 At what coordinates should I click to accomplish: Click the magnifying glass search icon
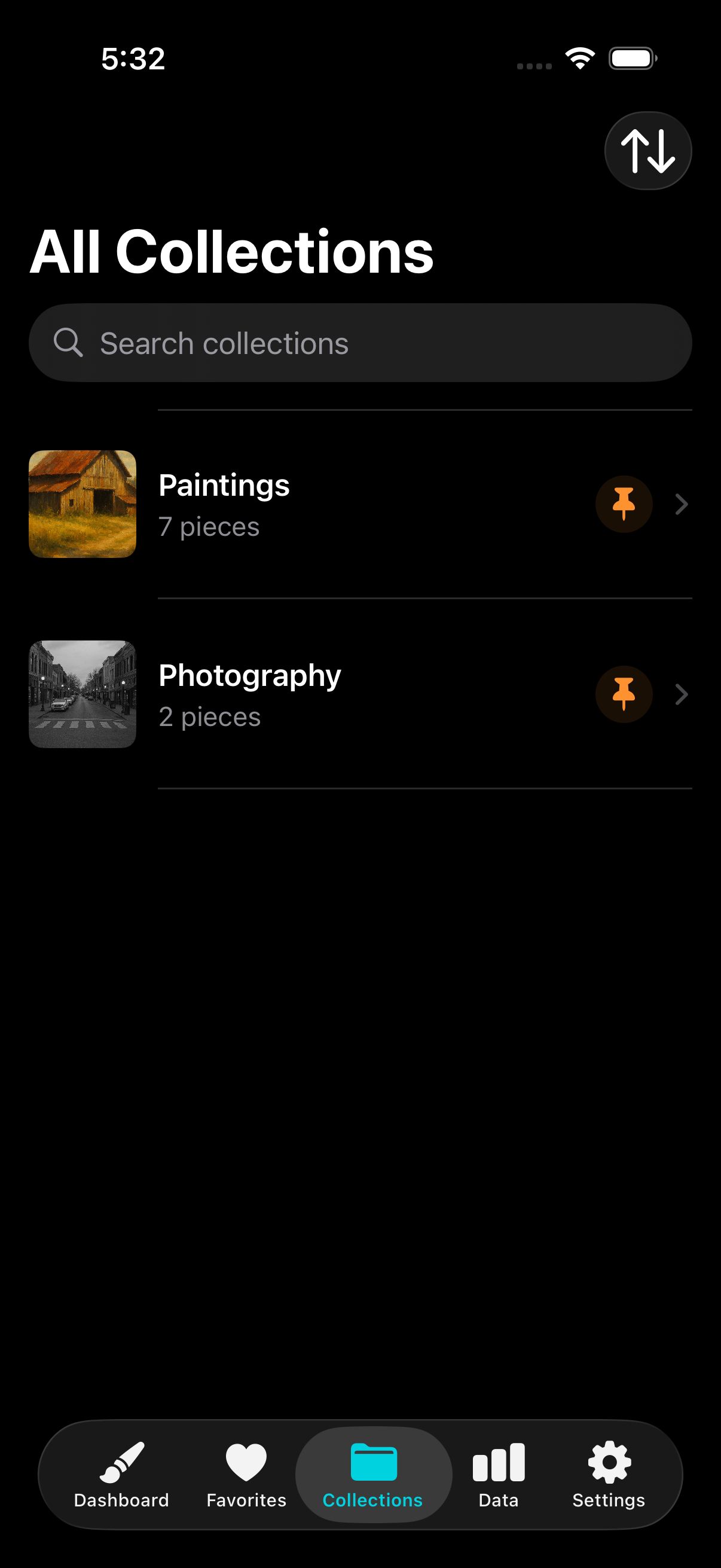click(x=69, y=342)
